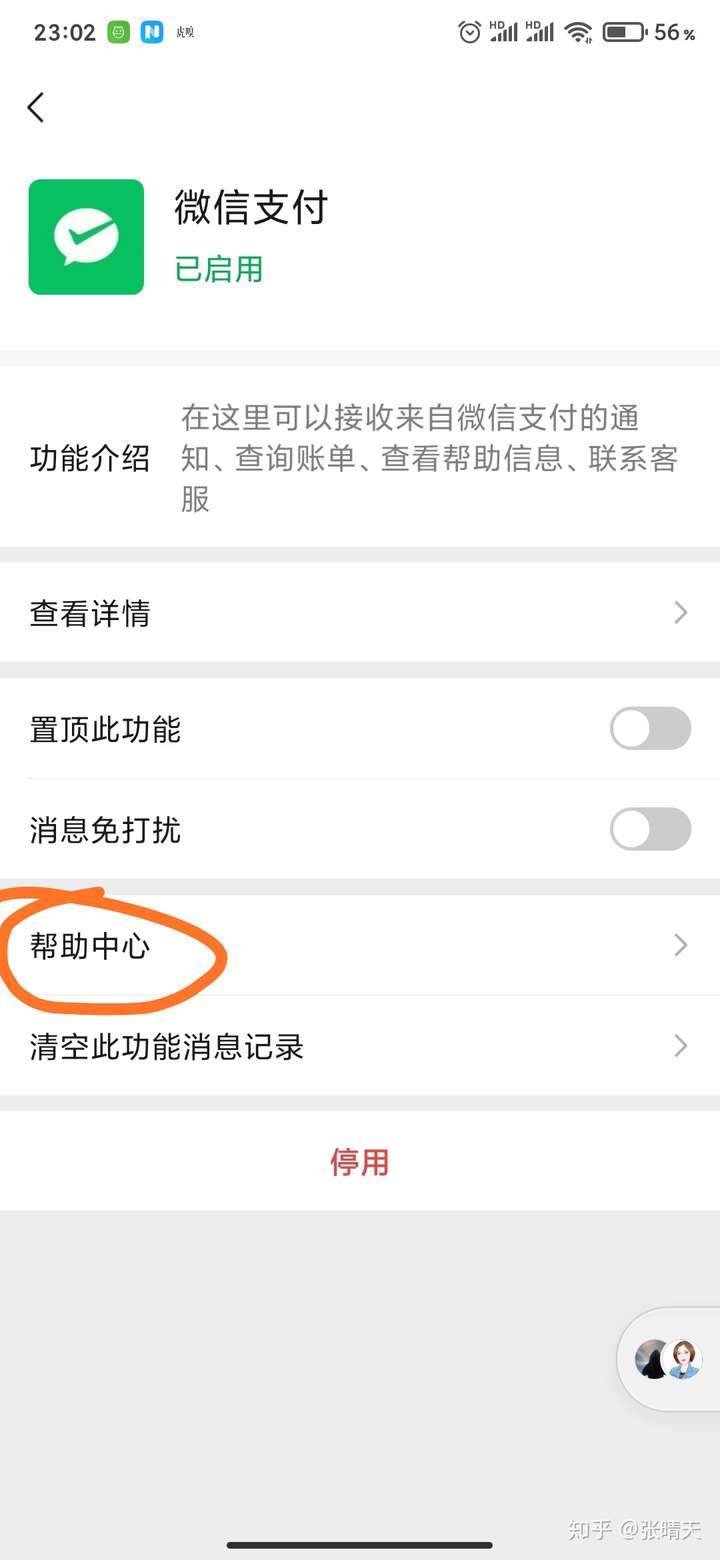Go back using the top-left arrow

pyautogui.click(x=36, y=108)
